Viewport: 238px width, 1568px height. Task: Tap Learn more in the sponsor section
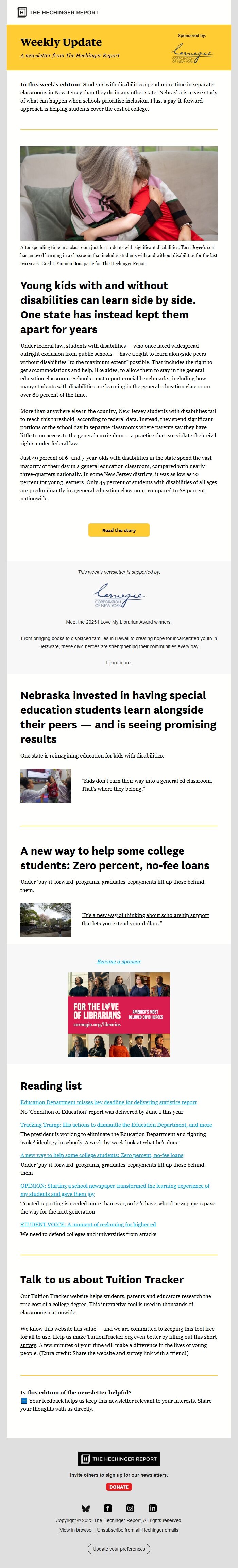[118, 662]
